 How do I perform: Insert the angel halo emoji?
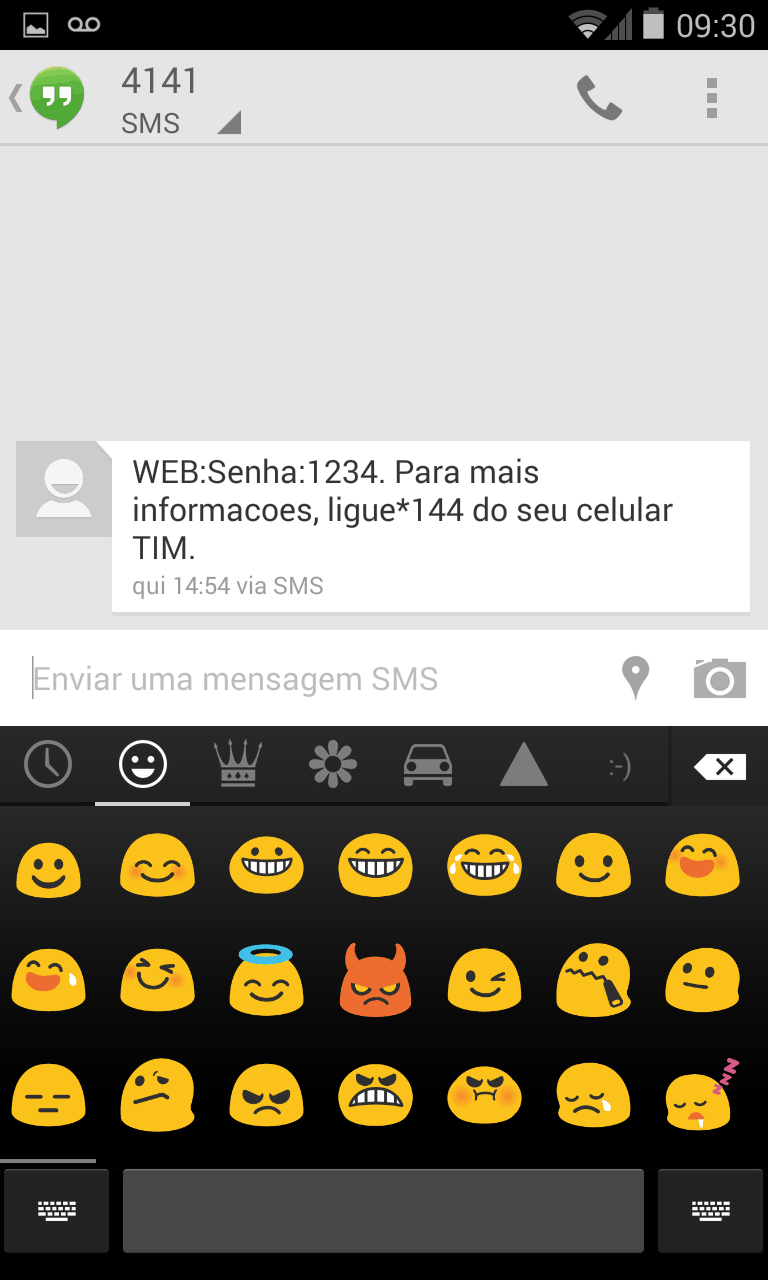[x=266, y=979]
